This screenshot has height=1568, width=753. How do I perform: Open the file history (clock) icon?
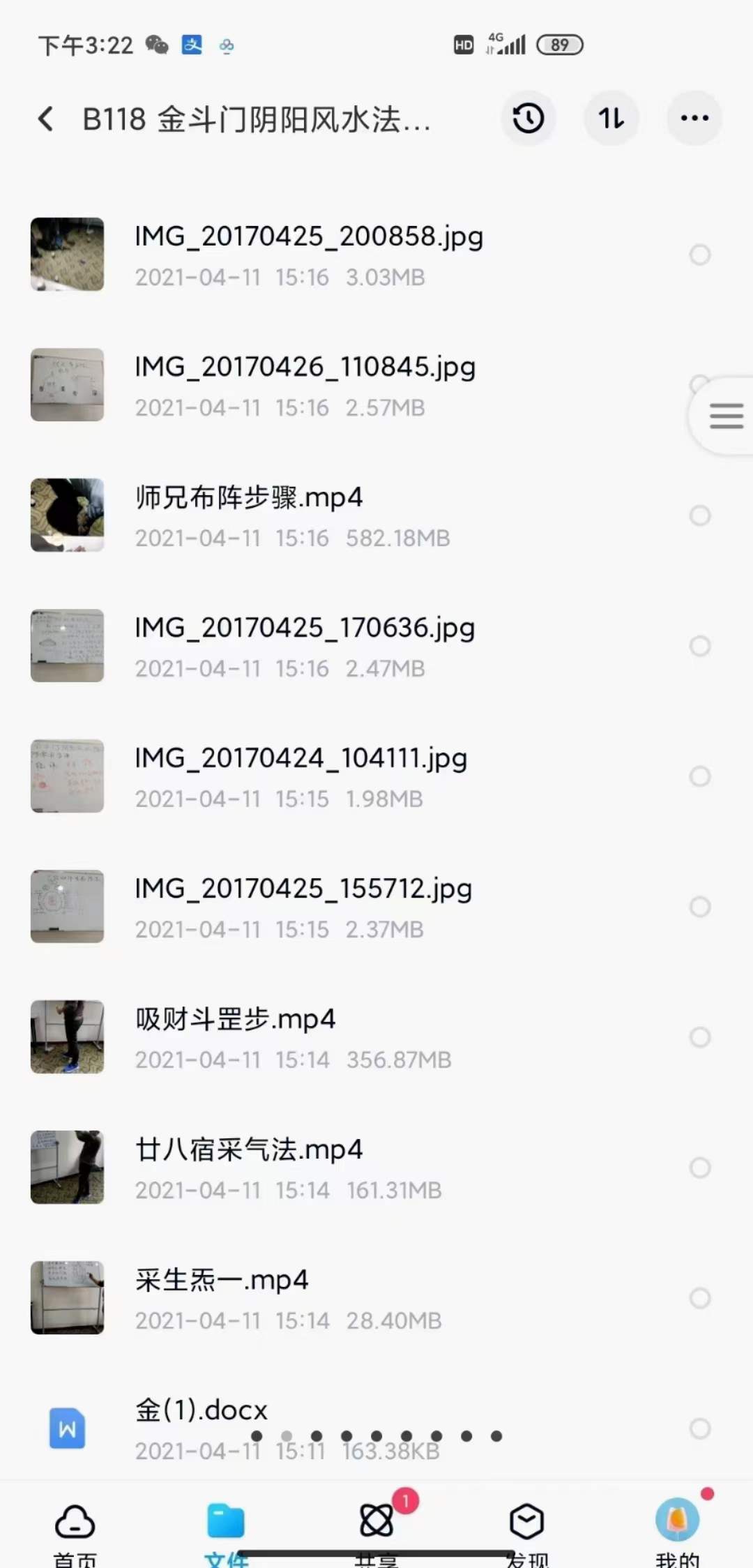tap(528, 119)
